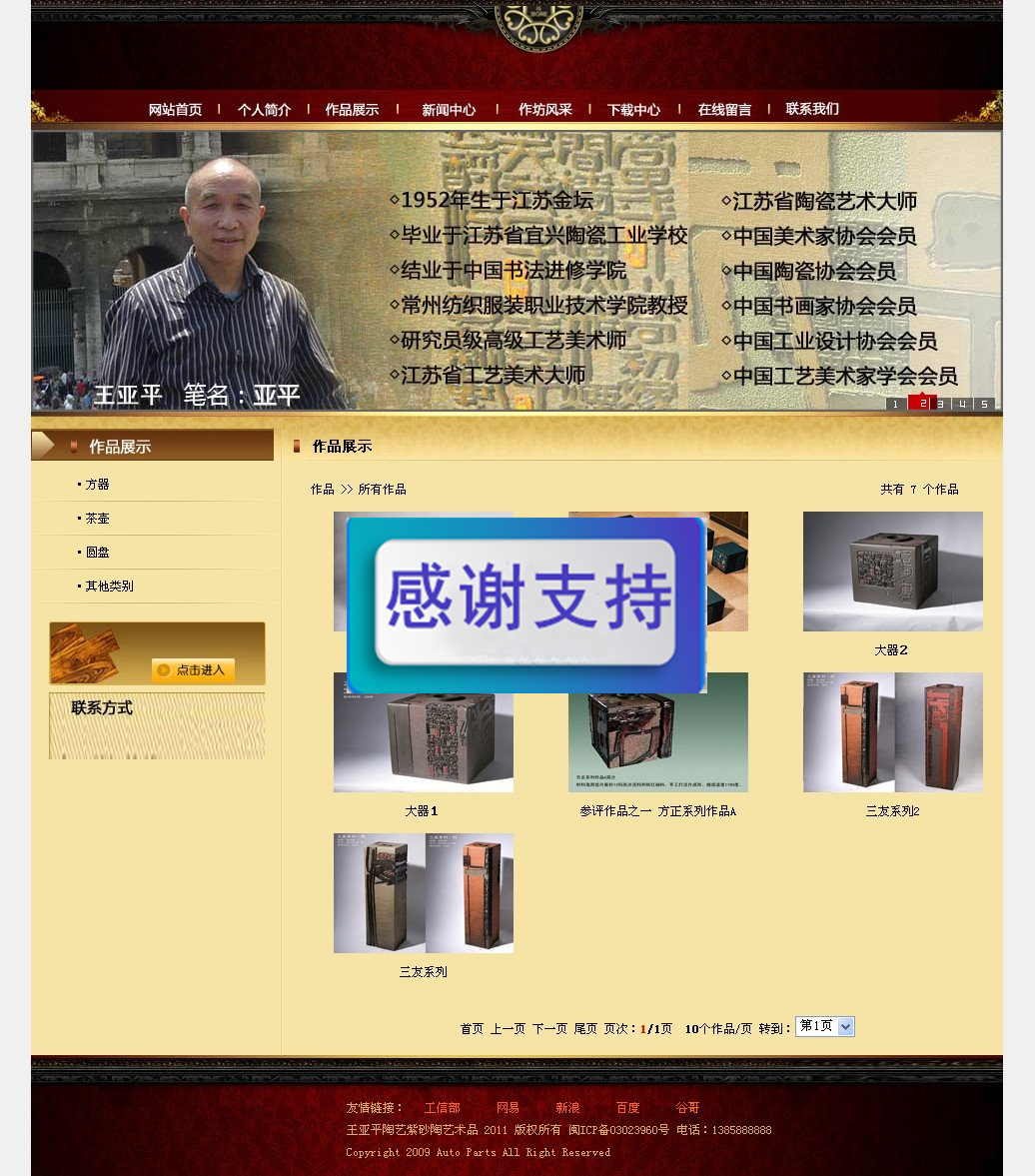Go to 在线留言 page

click(724, 110)
